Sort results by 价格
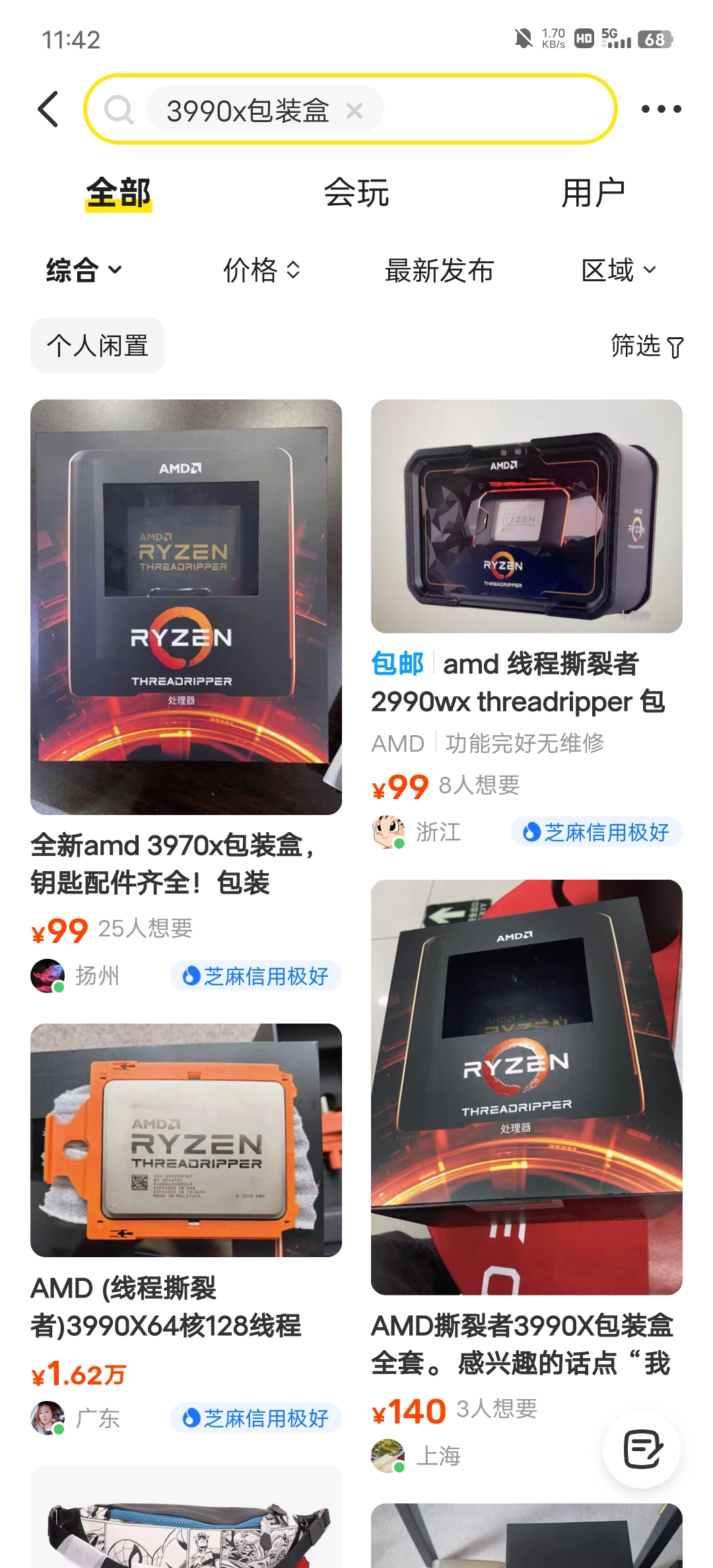The width and height of the screenshot is (713, 1568). [x=261, y=270]
